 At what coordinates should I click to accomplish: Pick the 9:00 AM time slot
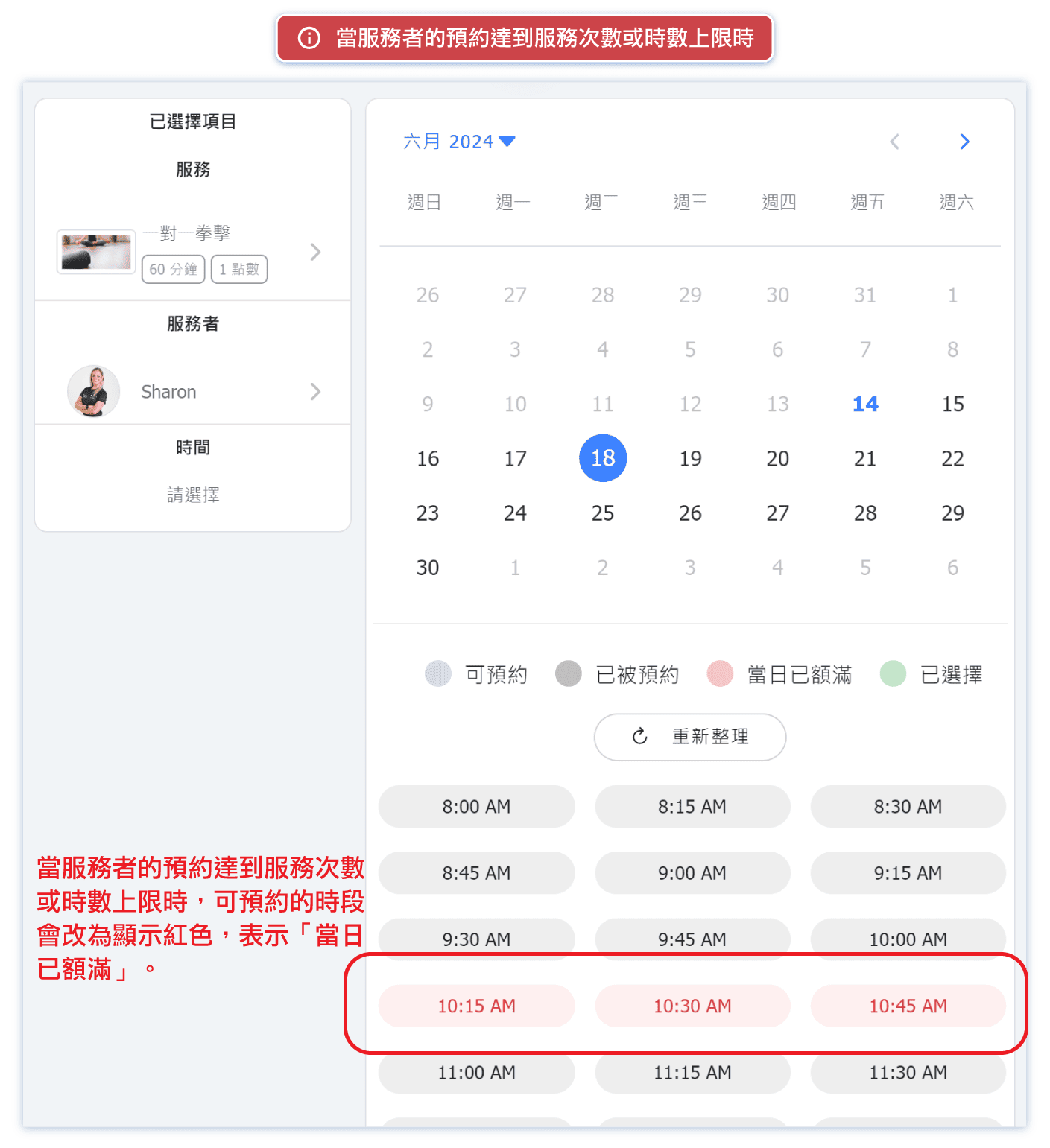[692, 872]
